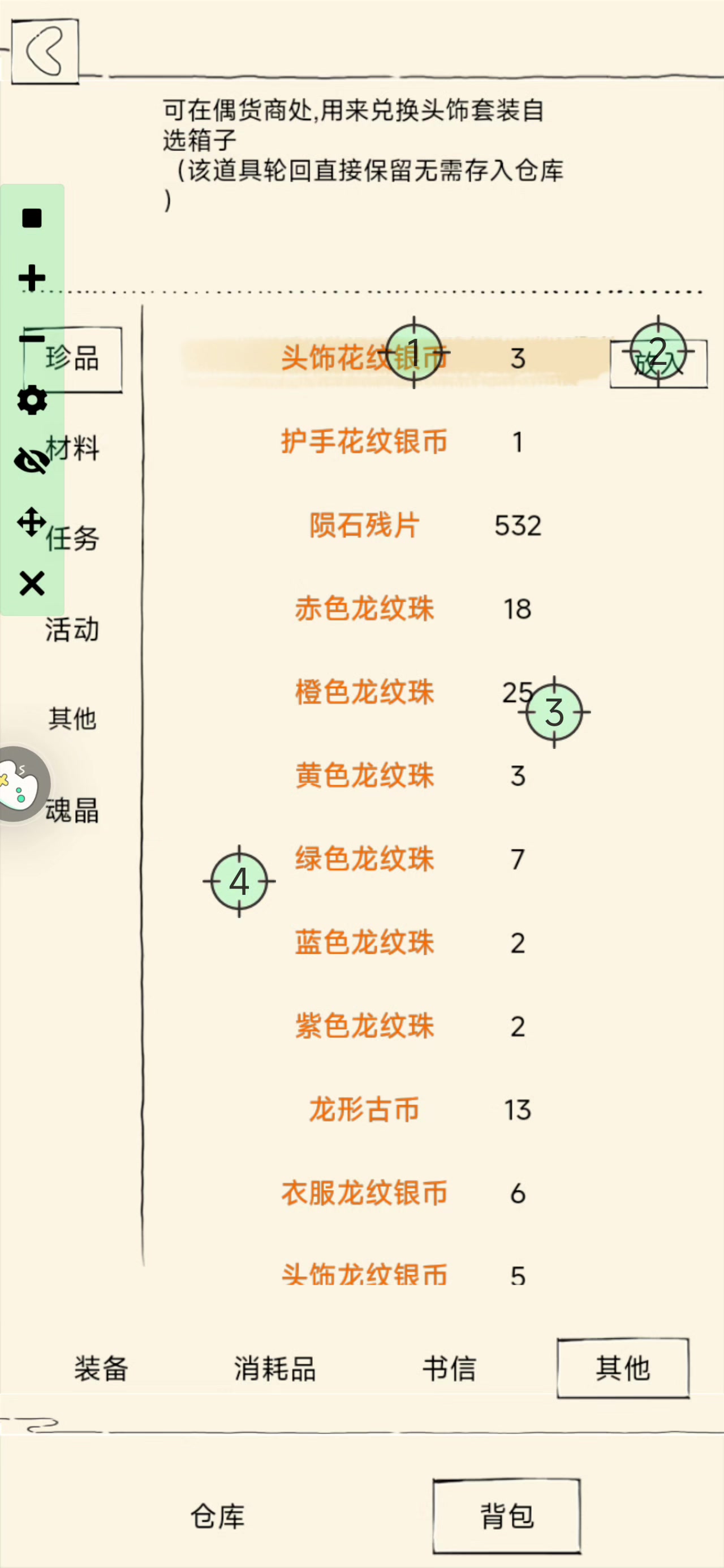Hide click targets with the eye icon
The width and height of the screenshot is (724, 1568).
[x=32, y=460]
